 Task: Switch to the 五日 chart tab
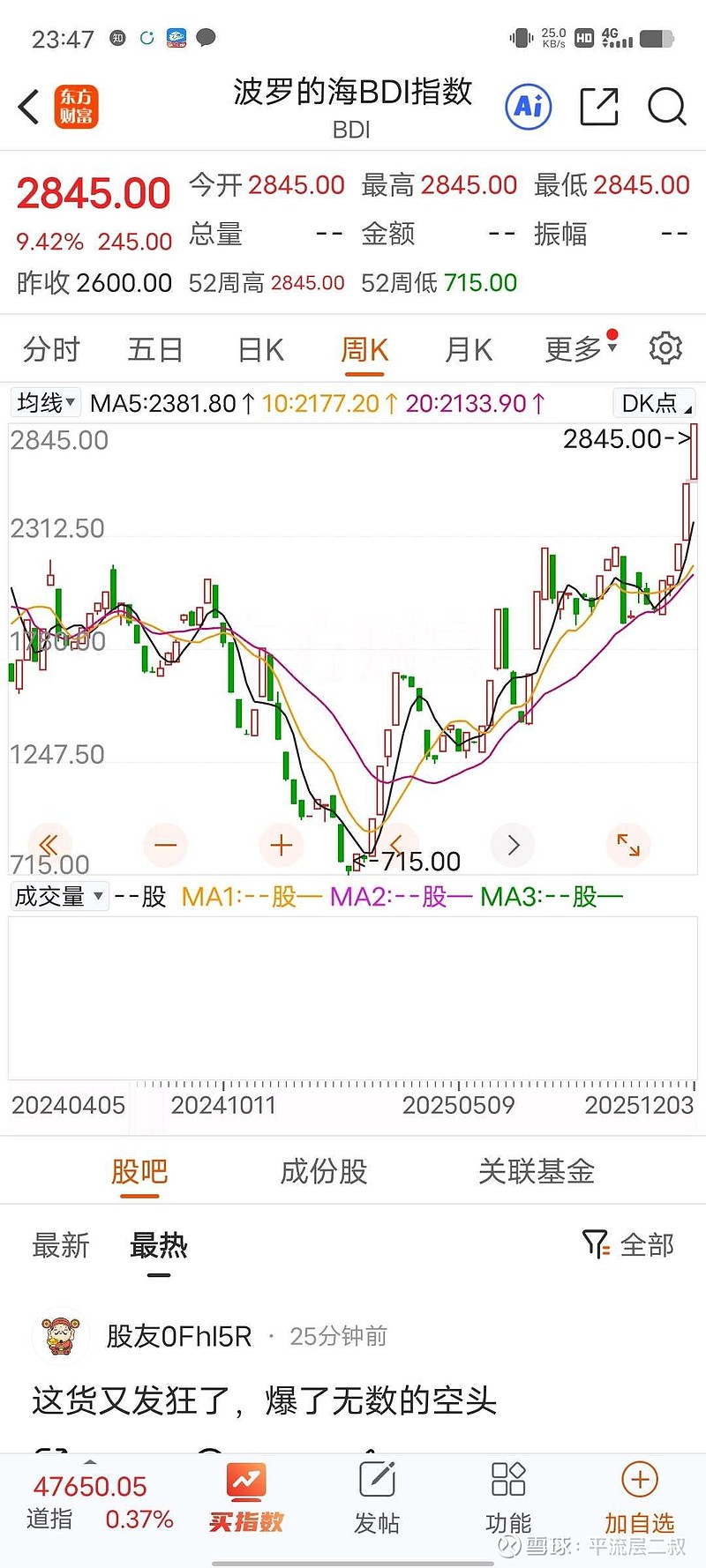click(x=155, y=350)
